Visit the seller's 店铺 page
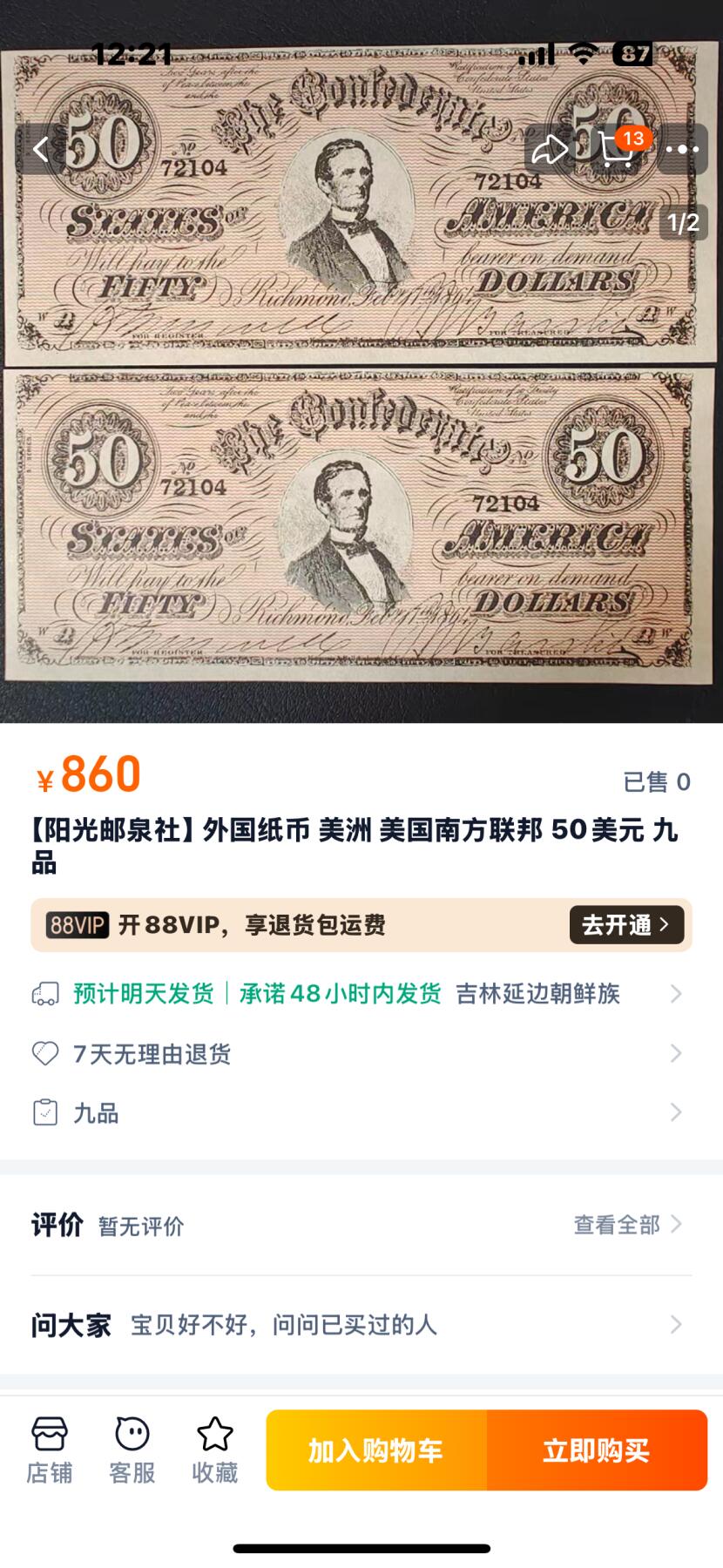The width and height of the screenshot is (723, 1568). pyautogui.click(x=49, y=1450)
